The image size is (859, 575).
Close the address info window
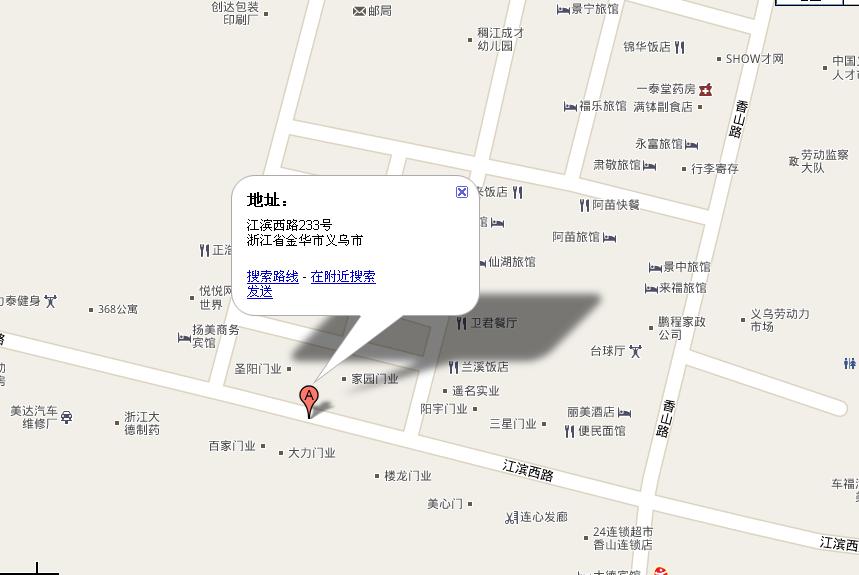point(462,192)
